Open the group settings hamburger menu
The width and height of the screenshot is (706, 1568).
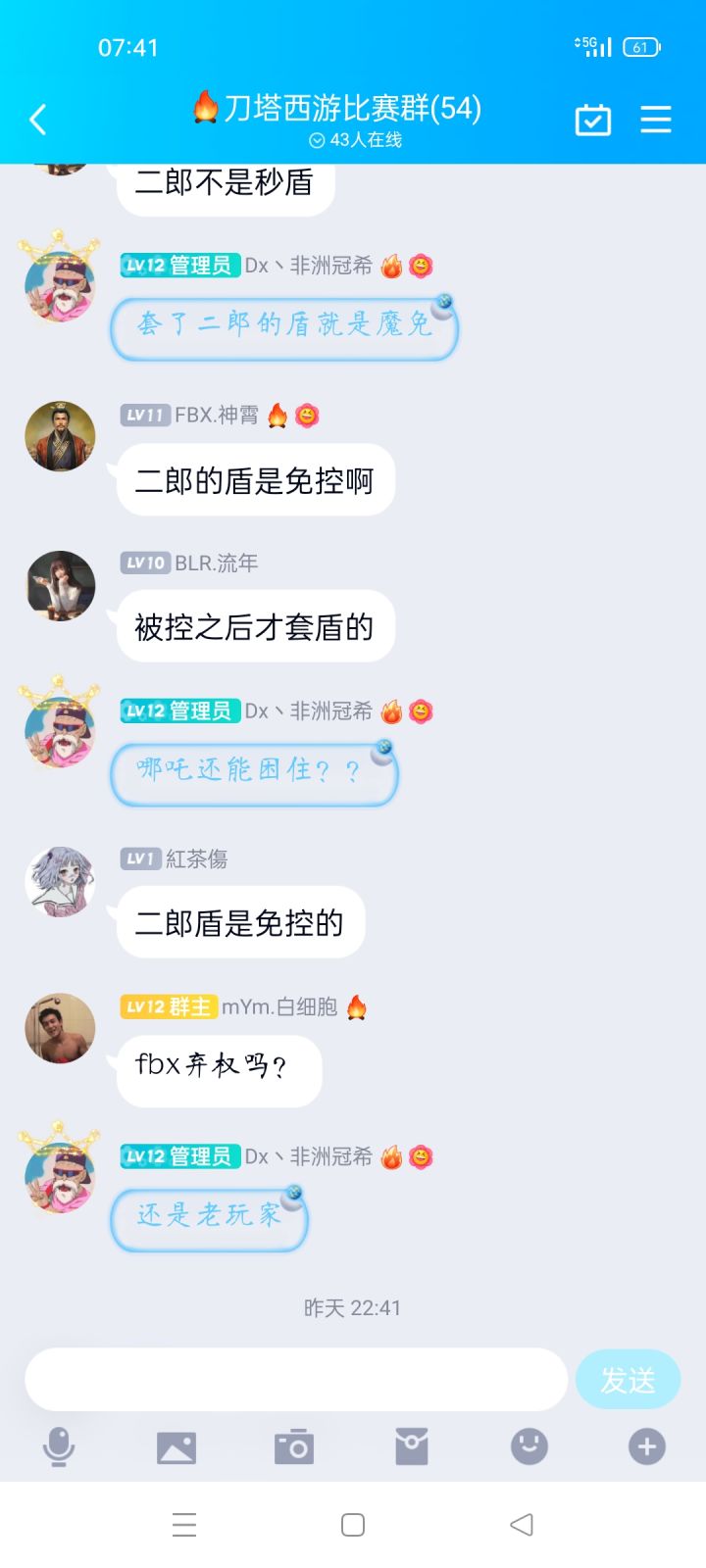click(x=655, y=120)
